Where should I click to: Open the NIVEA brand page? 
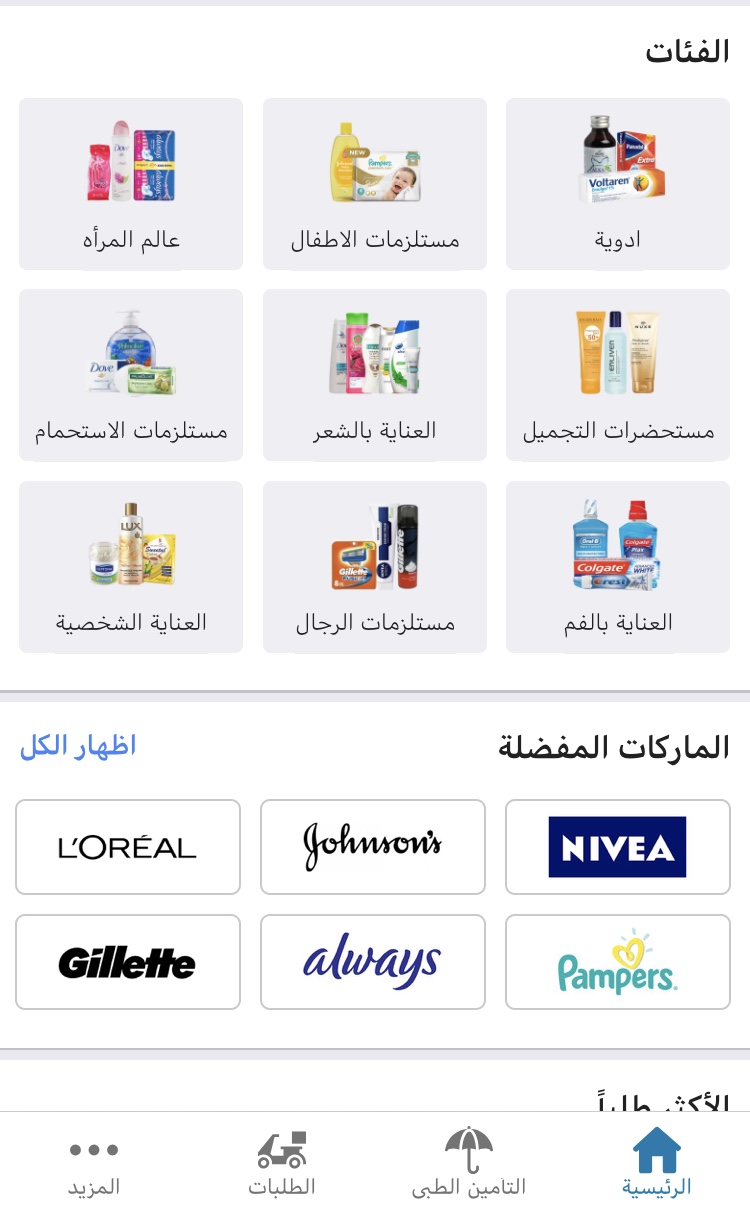617,847
